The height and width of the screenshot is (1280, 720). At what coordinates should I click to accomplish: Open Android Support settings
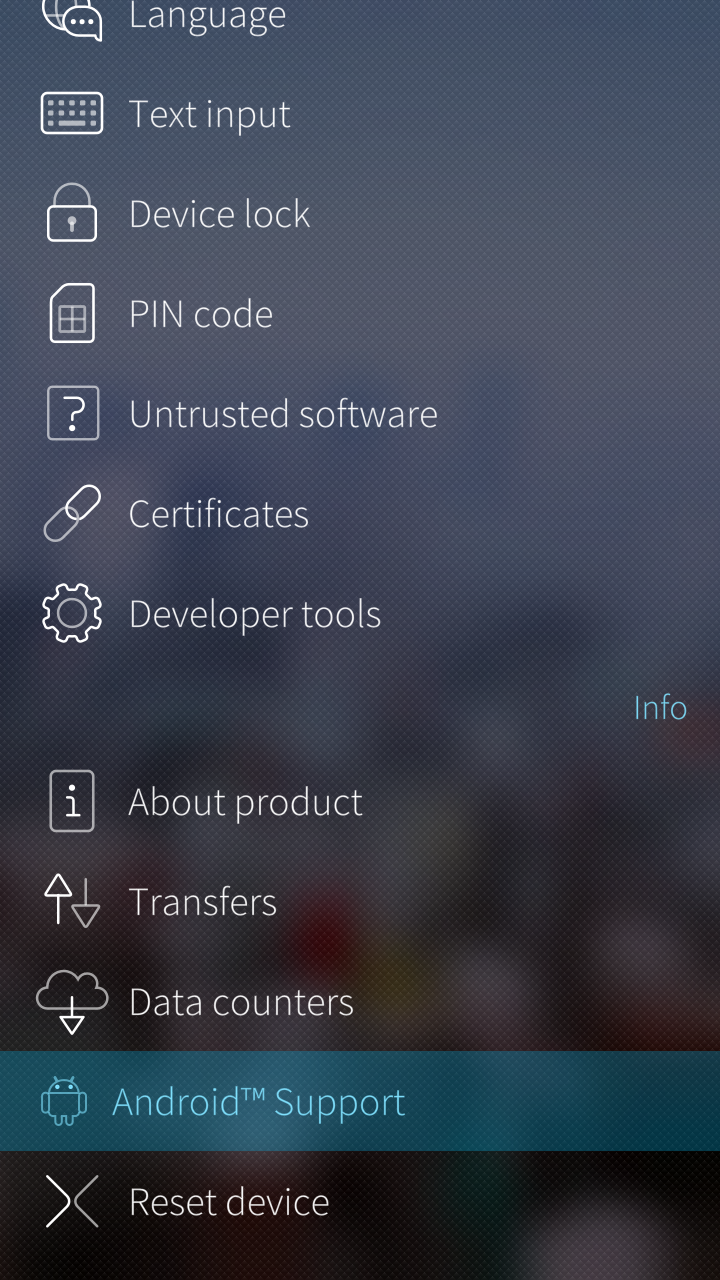(360, 1101)
